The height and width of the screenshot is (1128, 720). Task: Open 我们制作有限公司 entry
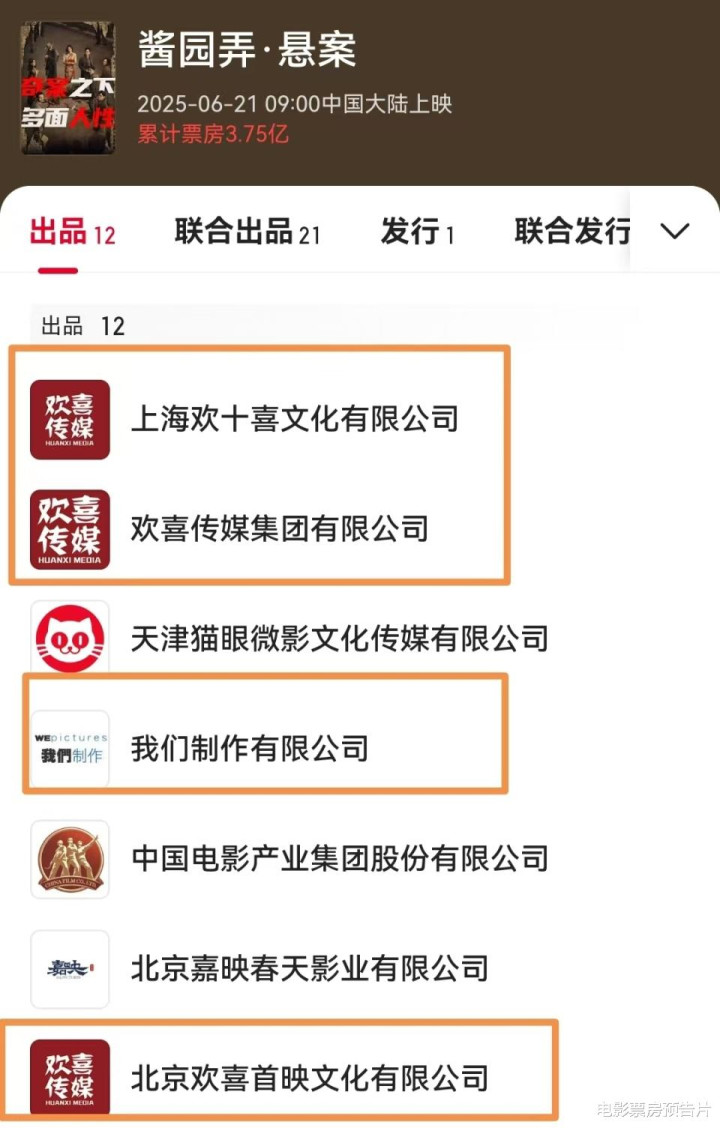[249, 748]
